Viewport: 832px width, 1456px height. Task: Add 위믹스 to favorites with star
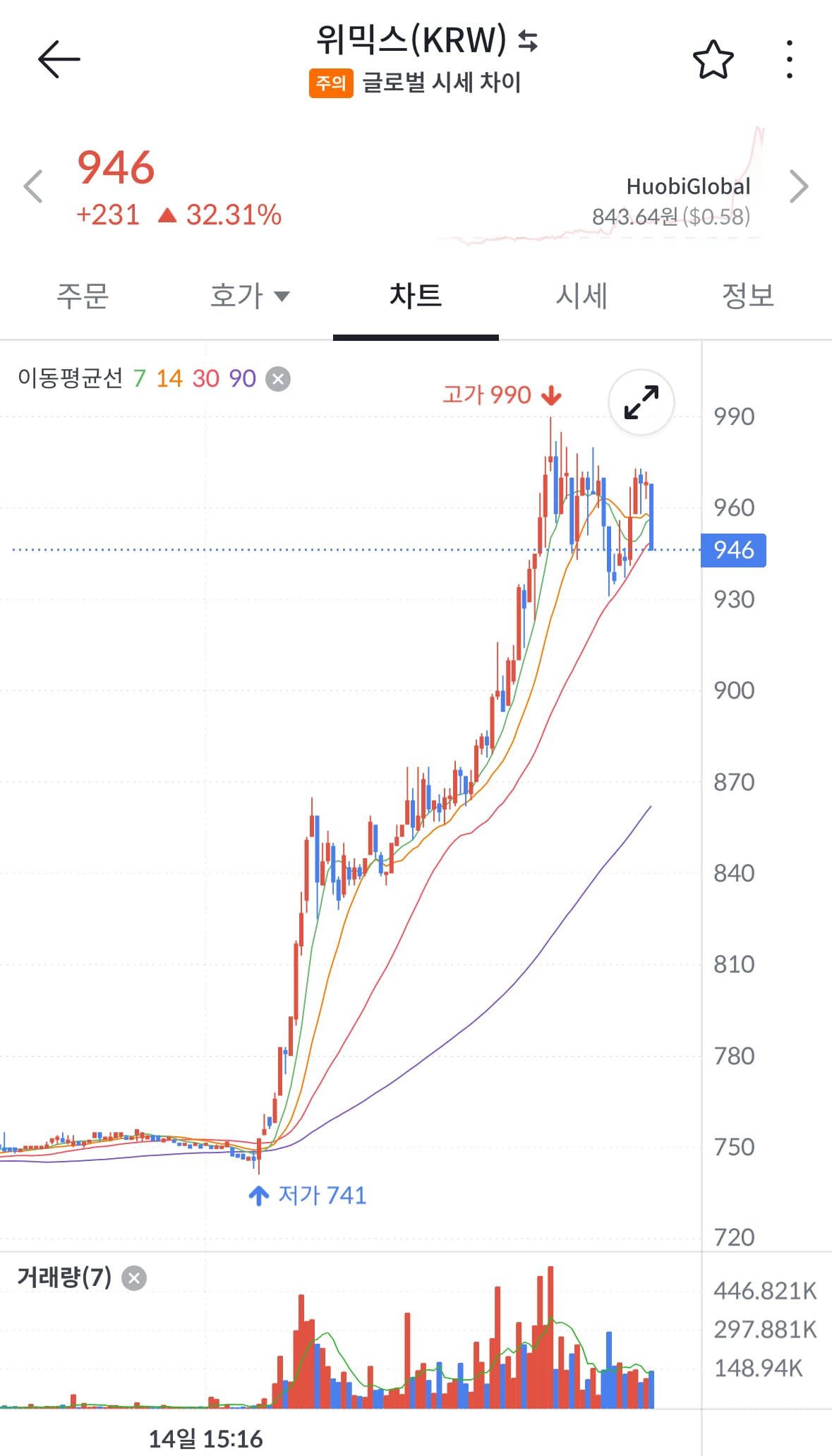[713, 59]
